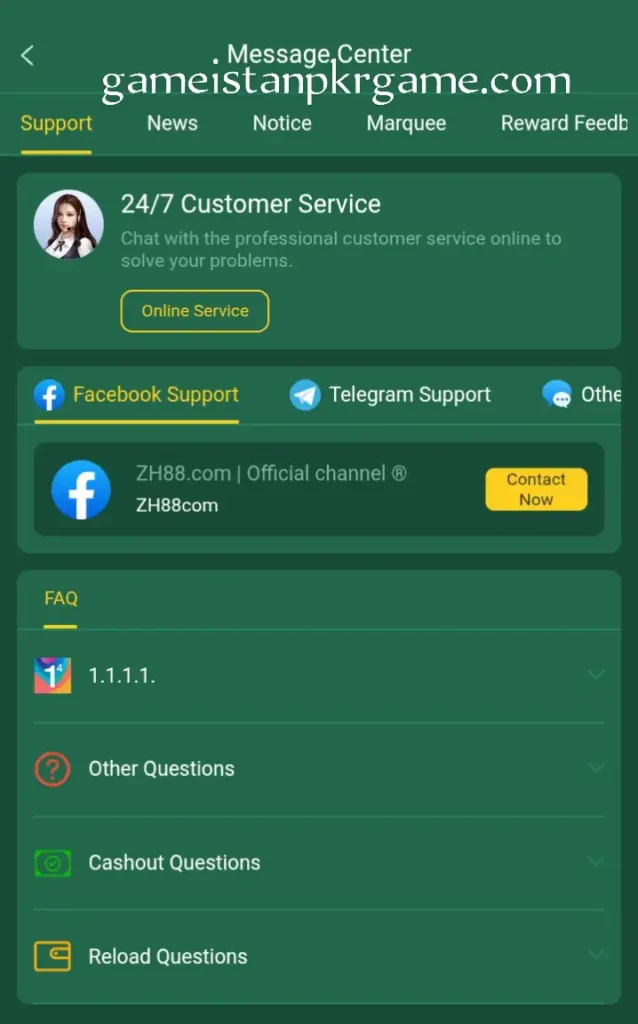Viewport: 638px width, 1024px height.
Task: Tap Contact Now for ZH88com channel
Action: (536, 490)
